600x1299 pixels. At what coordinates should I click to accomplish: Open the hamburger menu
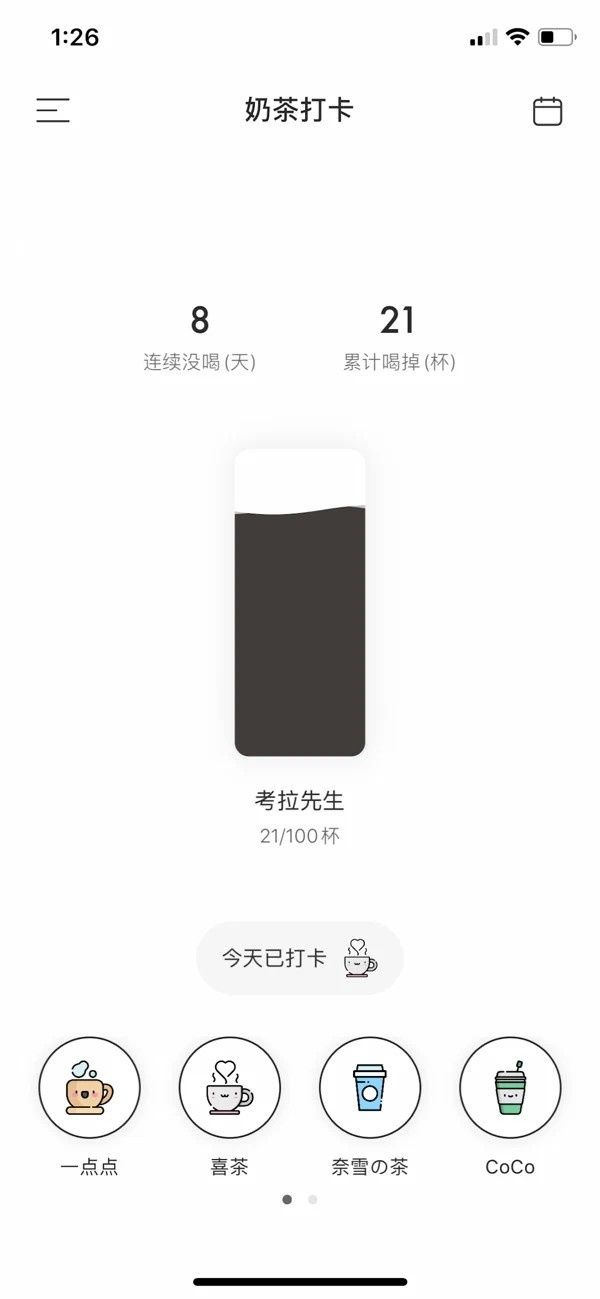pos(53,110)
